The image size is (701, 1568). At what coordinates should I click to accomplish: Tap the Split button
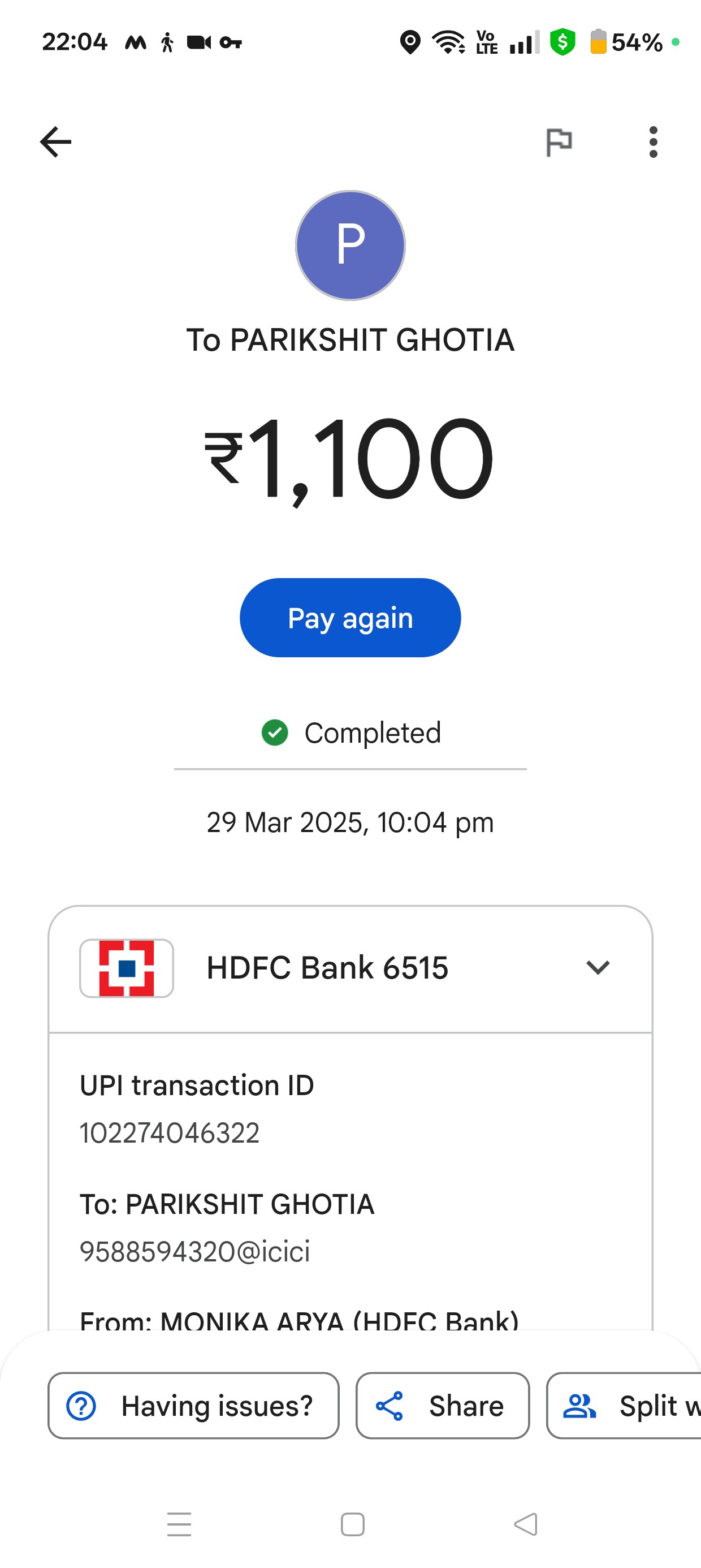pos(624,1405)
